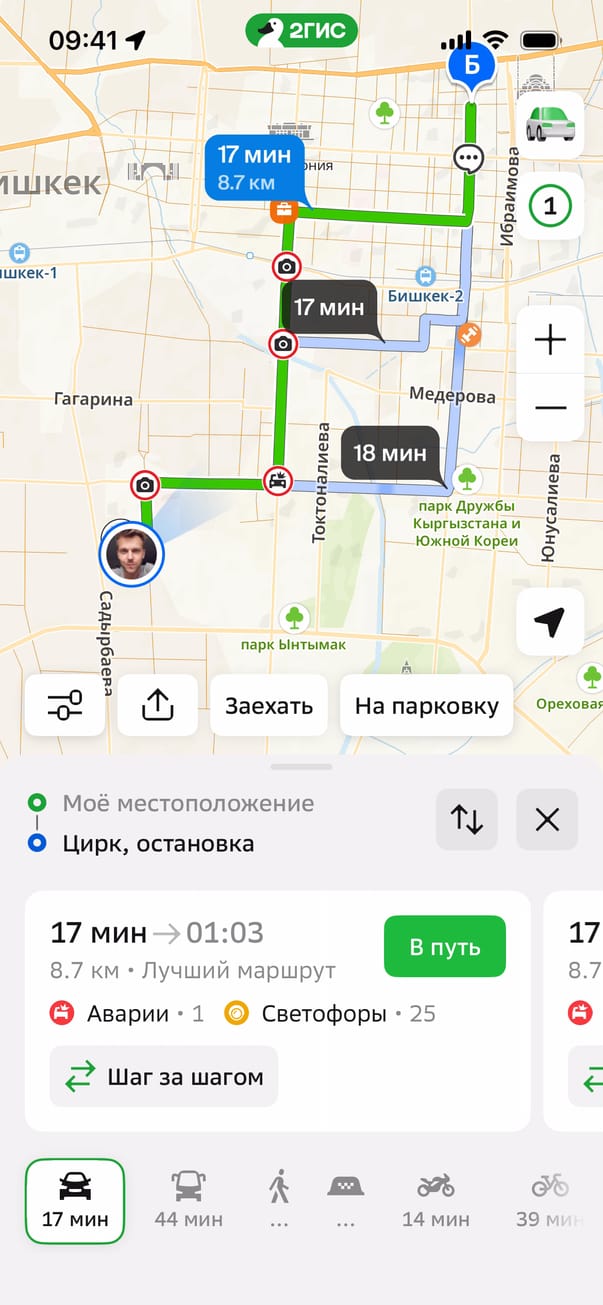Tap Заехать to add a stop
Screen dimensions: 603x1305
coord(269,706)
